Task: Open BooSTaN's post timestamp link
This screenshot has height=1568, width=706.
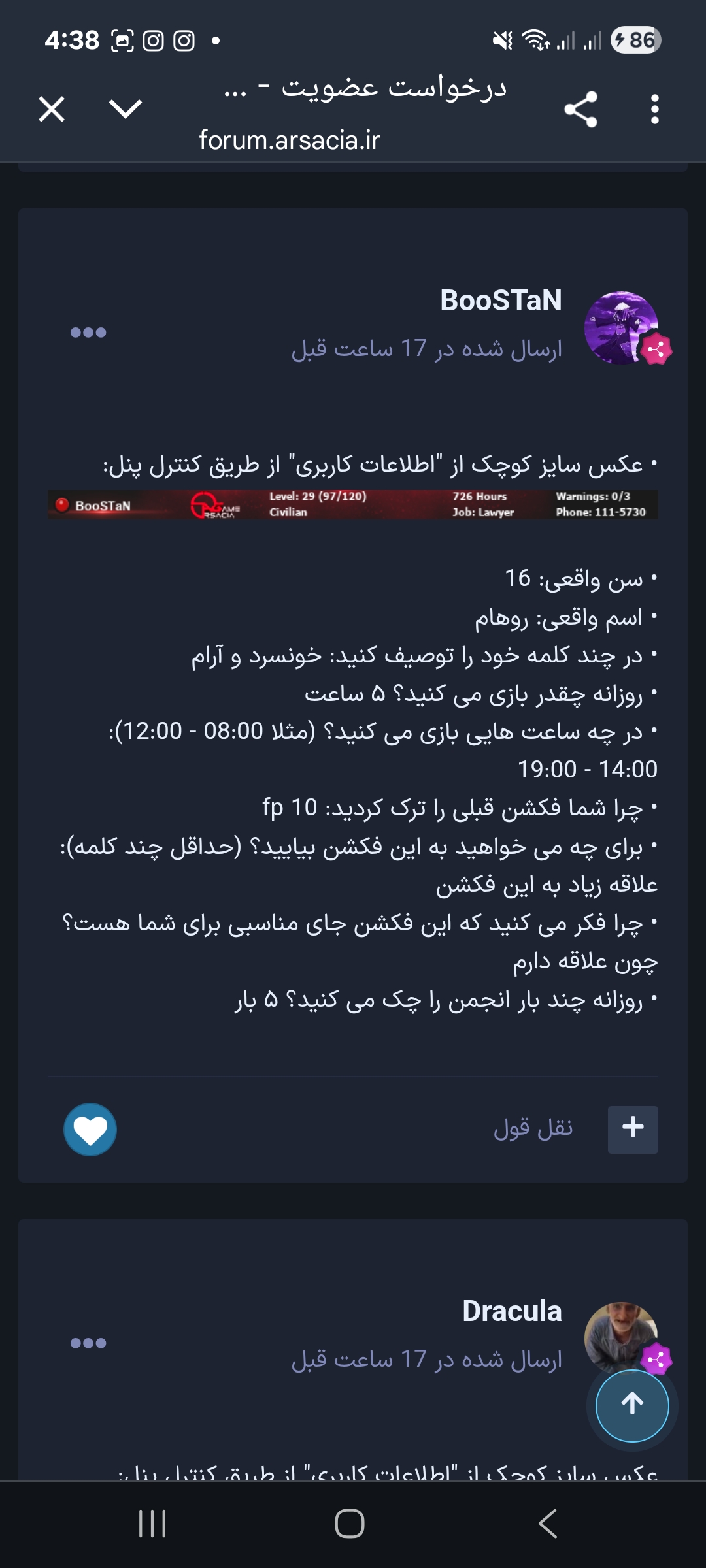Action: coord(427,349)
